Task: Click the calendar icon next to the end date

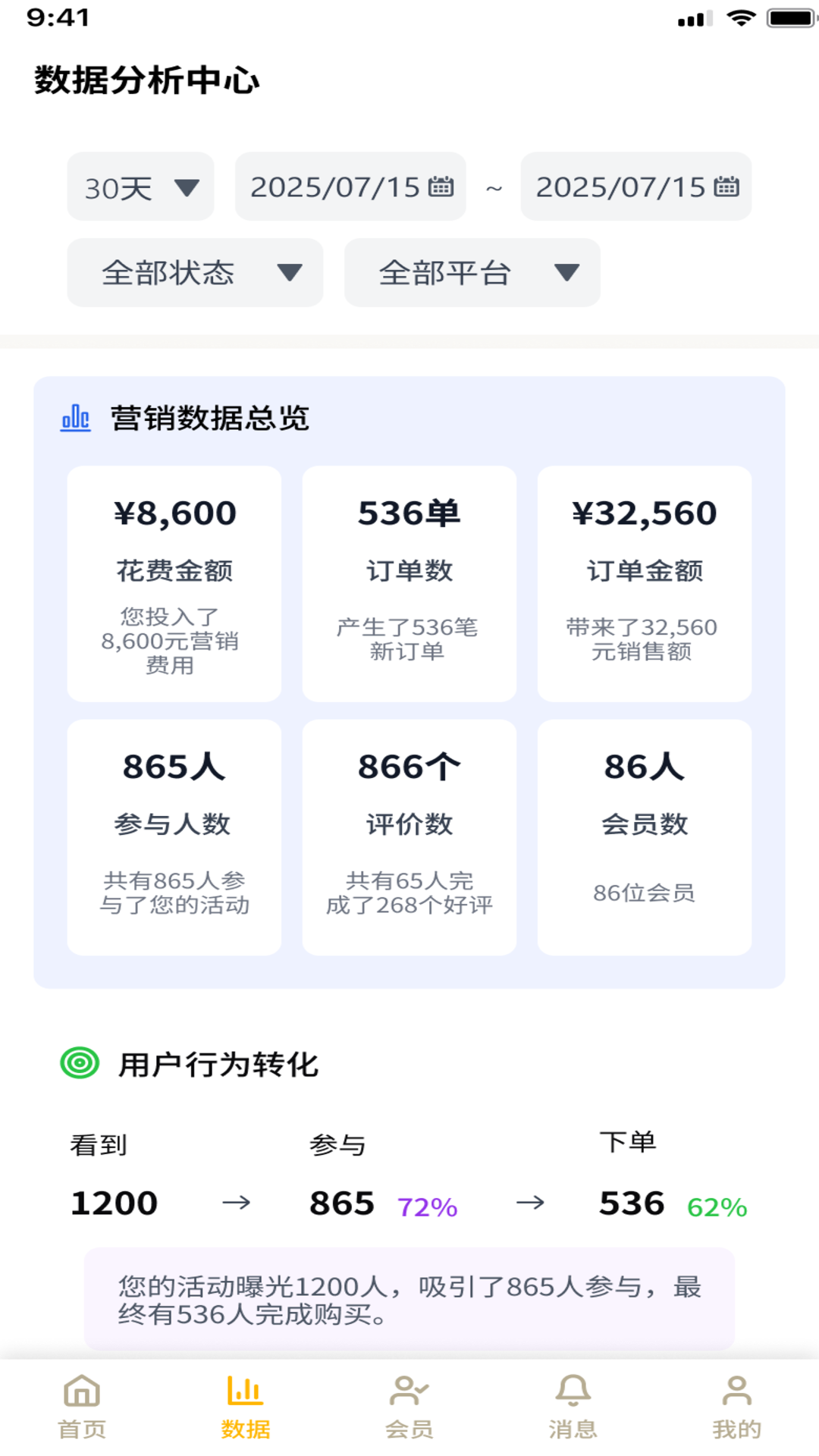Action: [727, 187]
